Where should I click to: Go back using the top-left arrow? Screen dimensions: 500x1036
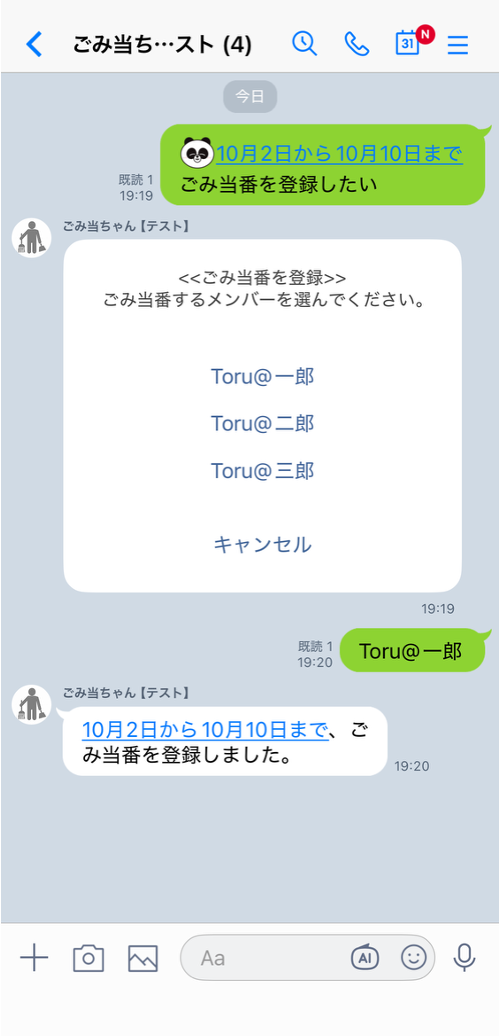pos(34,44)
